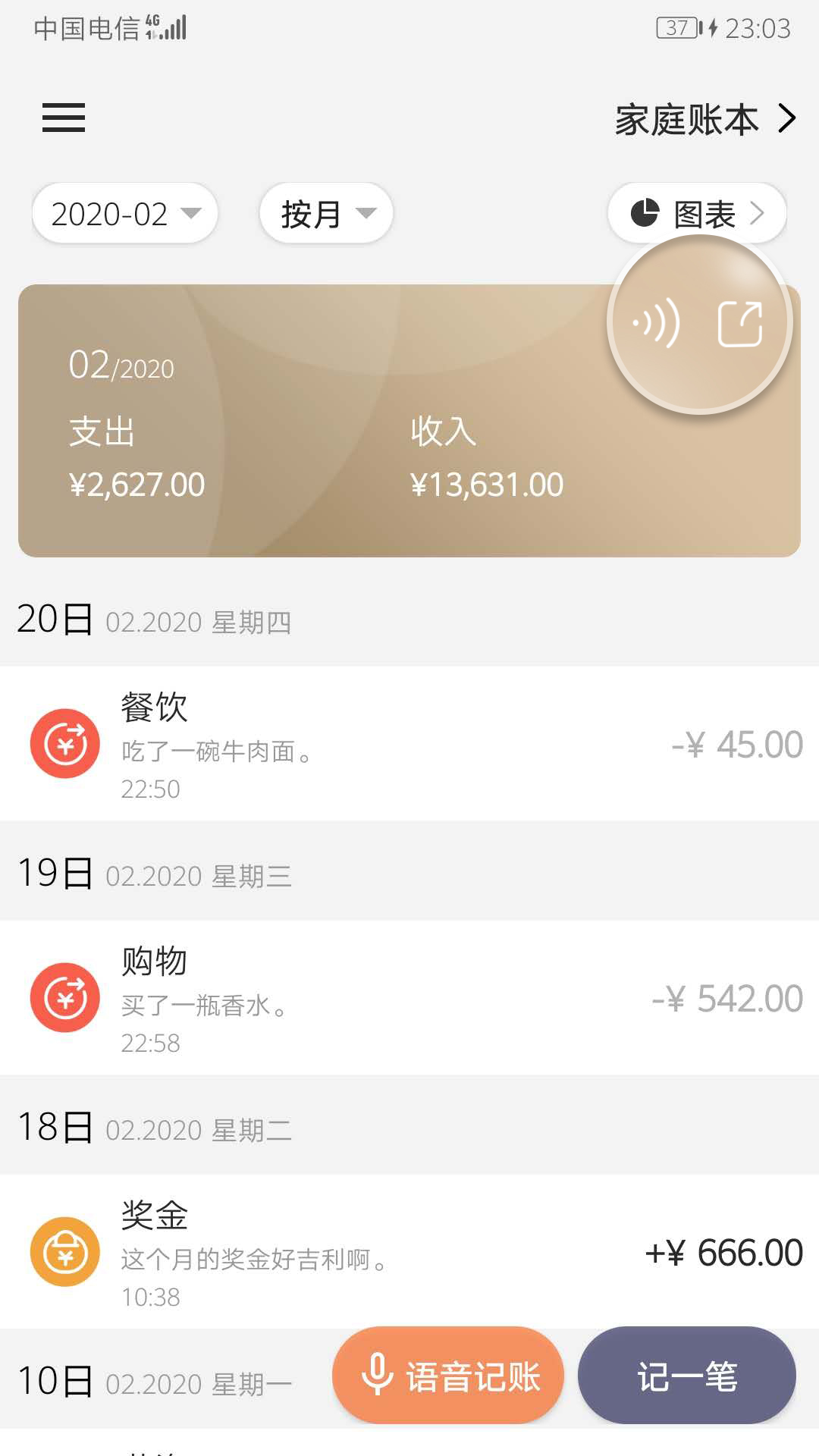This screenshot has width=819, height=1456.
Task: Switch account book via 家庭账本 header
Action: (x=701, y=118)
